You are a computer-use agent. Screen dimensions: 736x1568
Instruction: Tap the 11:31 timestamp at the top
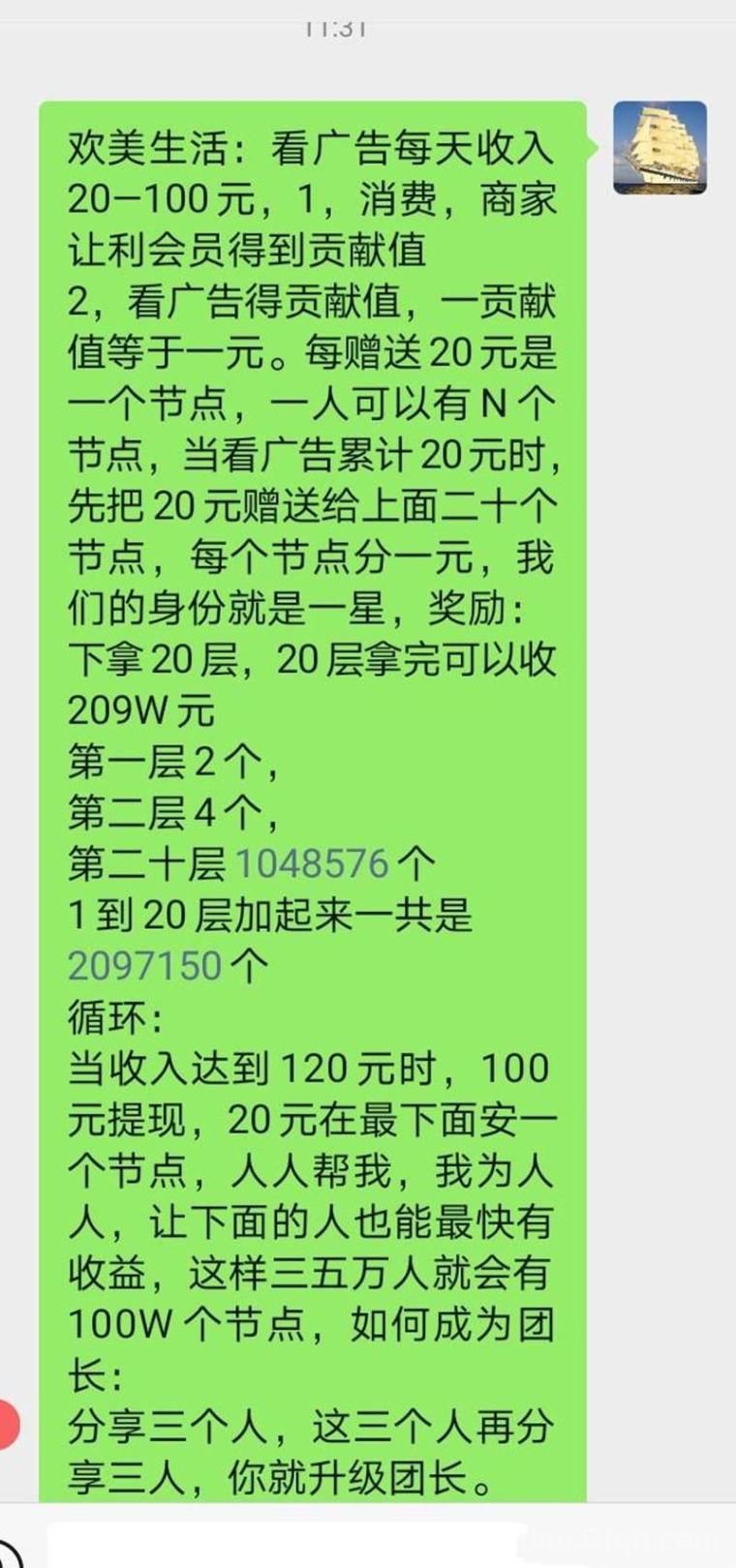coord(334,26)
